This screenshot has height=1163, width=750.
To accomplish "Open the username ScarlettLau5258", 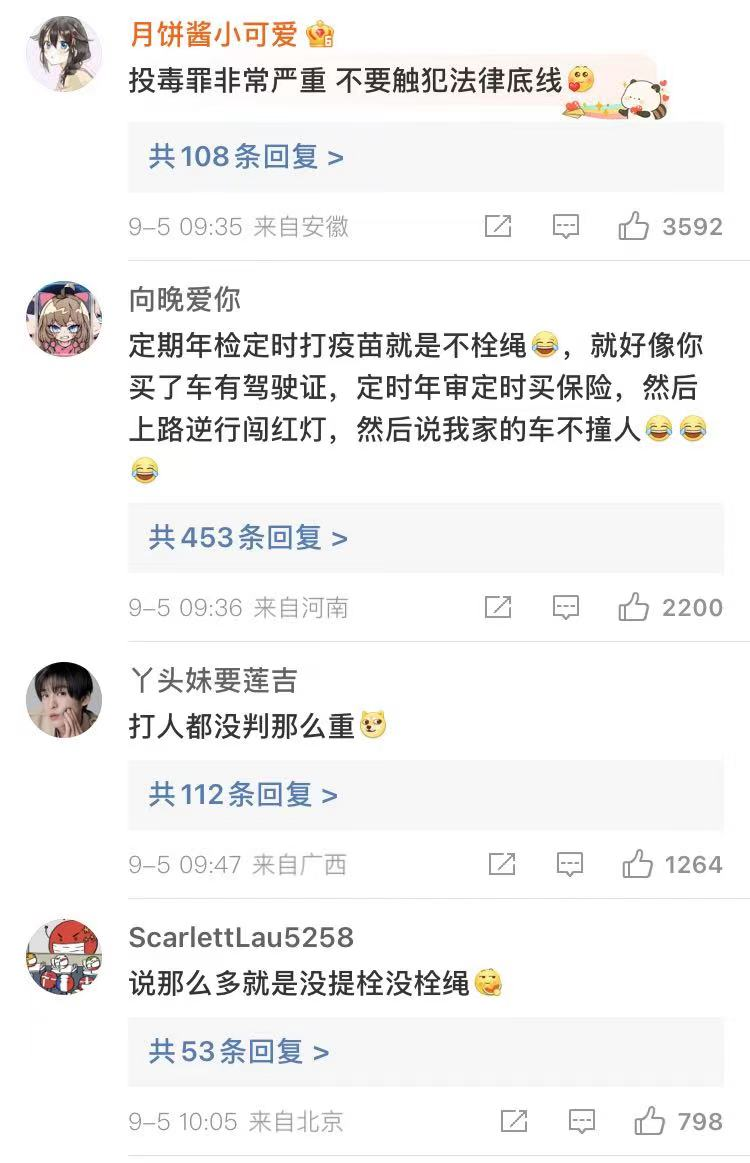I will coord(241,937).
